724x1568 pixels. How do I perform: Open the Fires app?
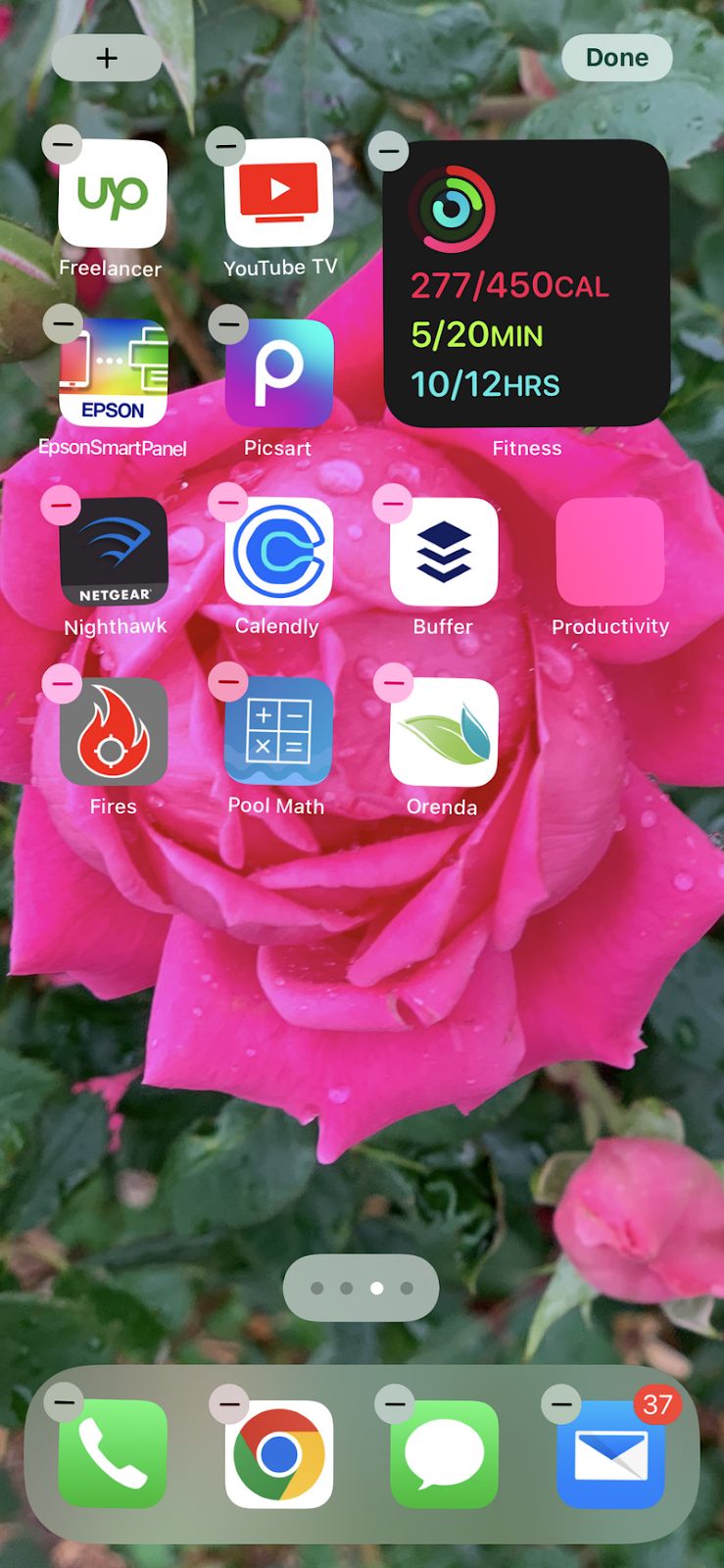coord(114,732)
